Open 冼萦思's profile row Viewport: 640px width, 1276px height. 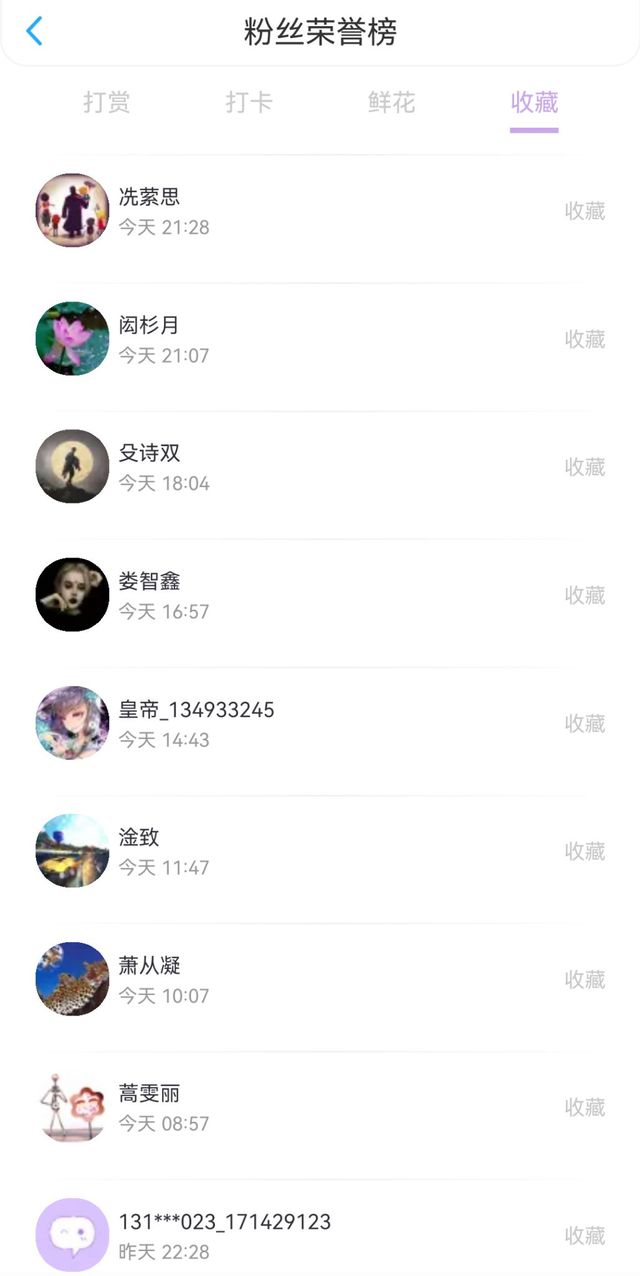coord(320,211)
